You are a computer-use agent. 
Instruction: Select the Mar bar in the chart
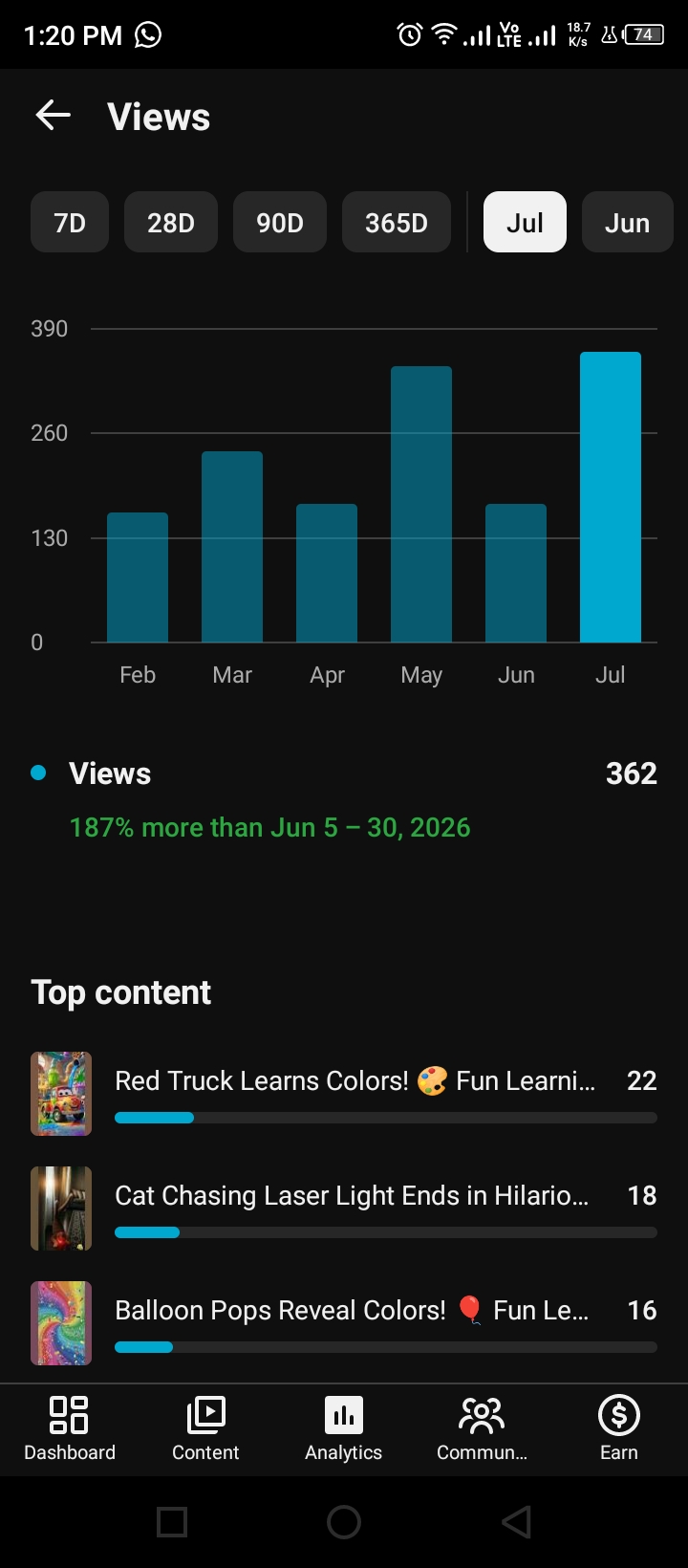(x=232, y=547)
